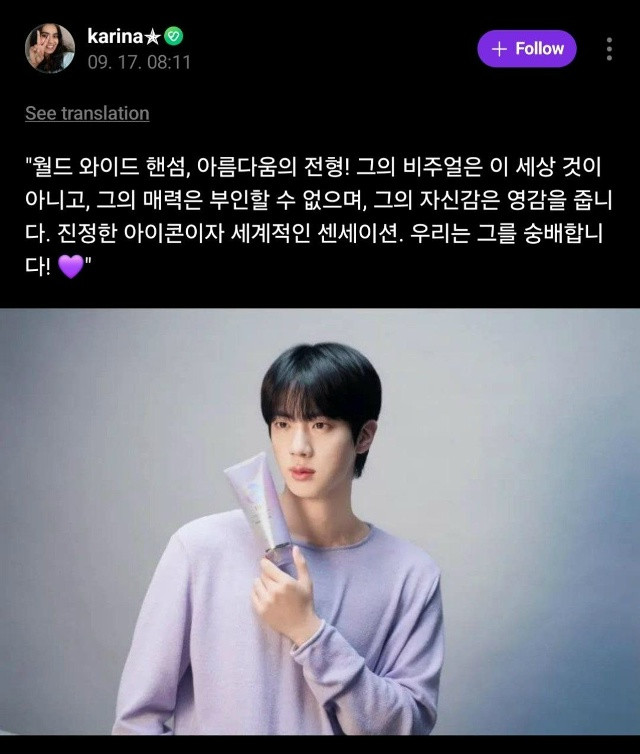Open karina's profile picture

pyautogui.click(x=50, y=48)
